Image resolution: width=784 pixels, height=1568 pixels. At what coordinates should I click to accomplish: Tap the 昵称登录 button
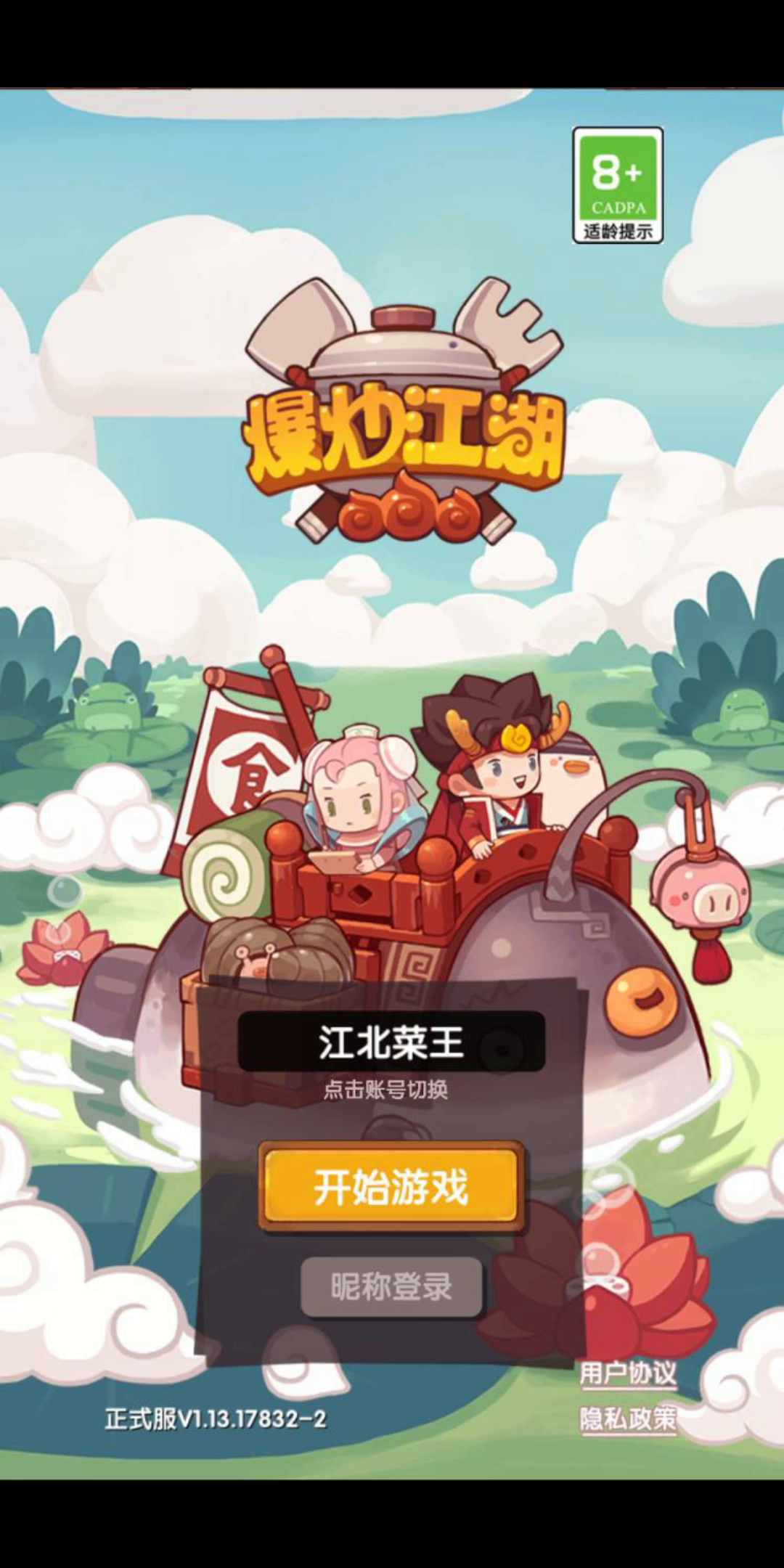coord(391,1287)
